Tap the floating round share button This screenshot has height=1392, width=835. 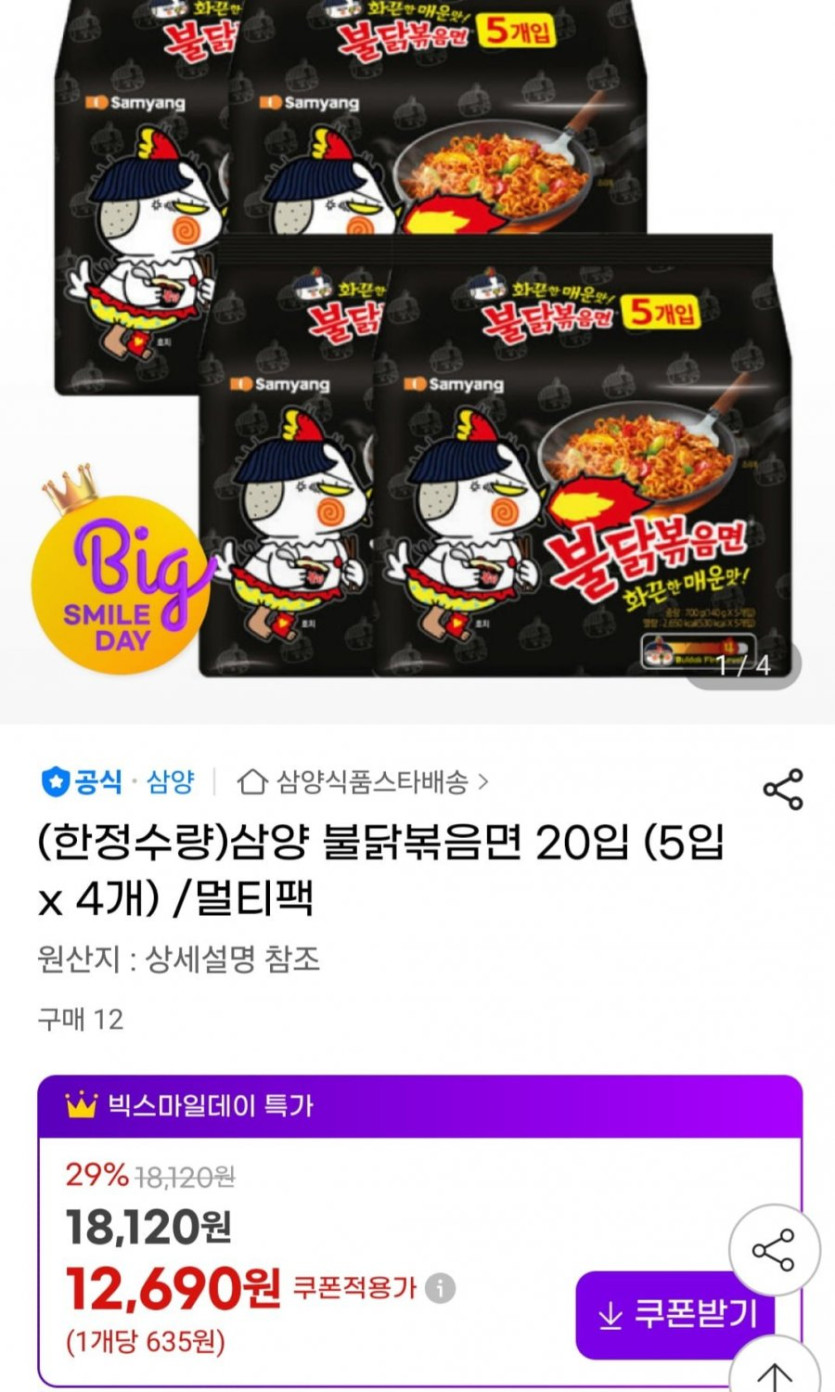(773, 1249)
